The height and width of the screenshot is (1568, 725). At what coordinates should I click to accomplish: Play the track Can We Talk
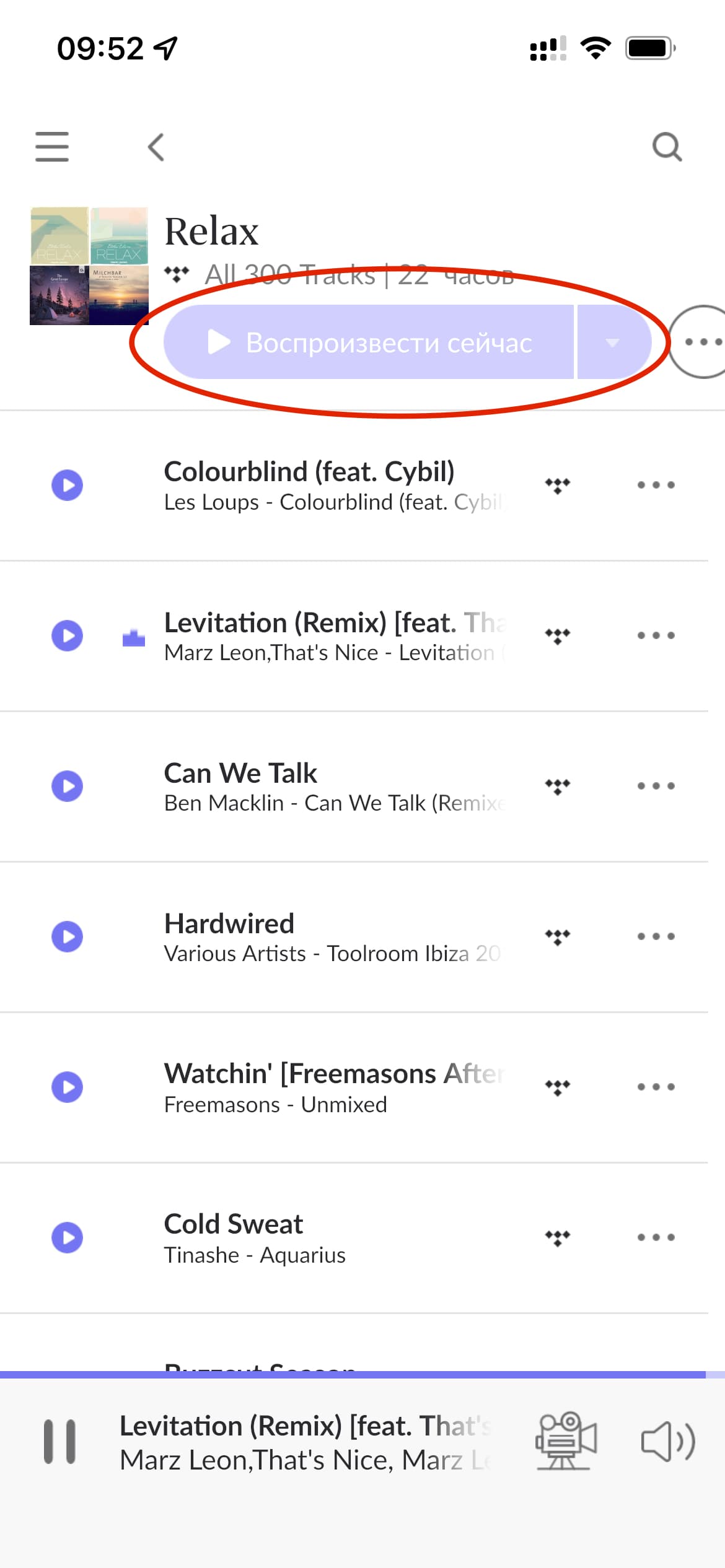tap(68, 786)
